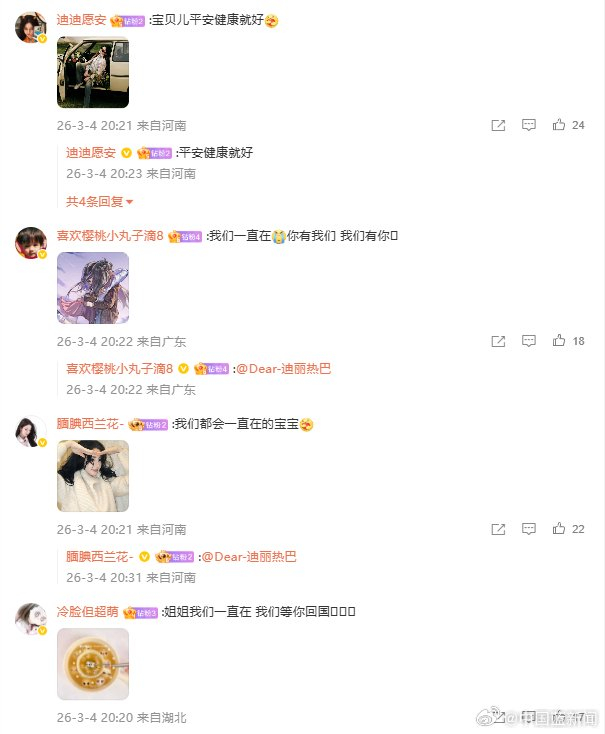Like the comment by 迪迪愿安

[x=559, y=125]
